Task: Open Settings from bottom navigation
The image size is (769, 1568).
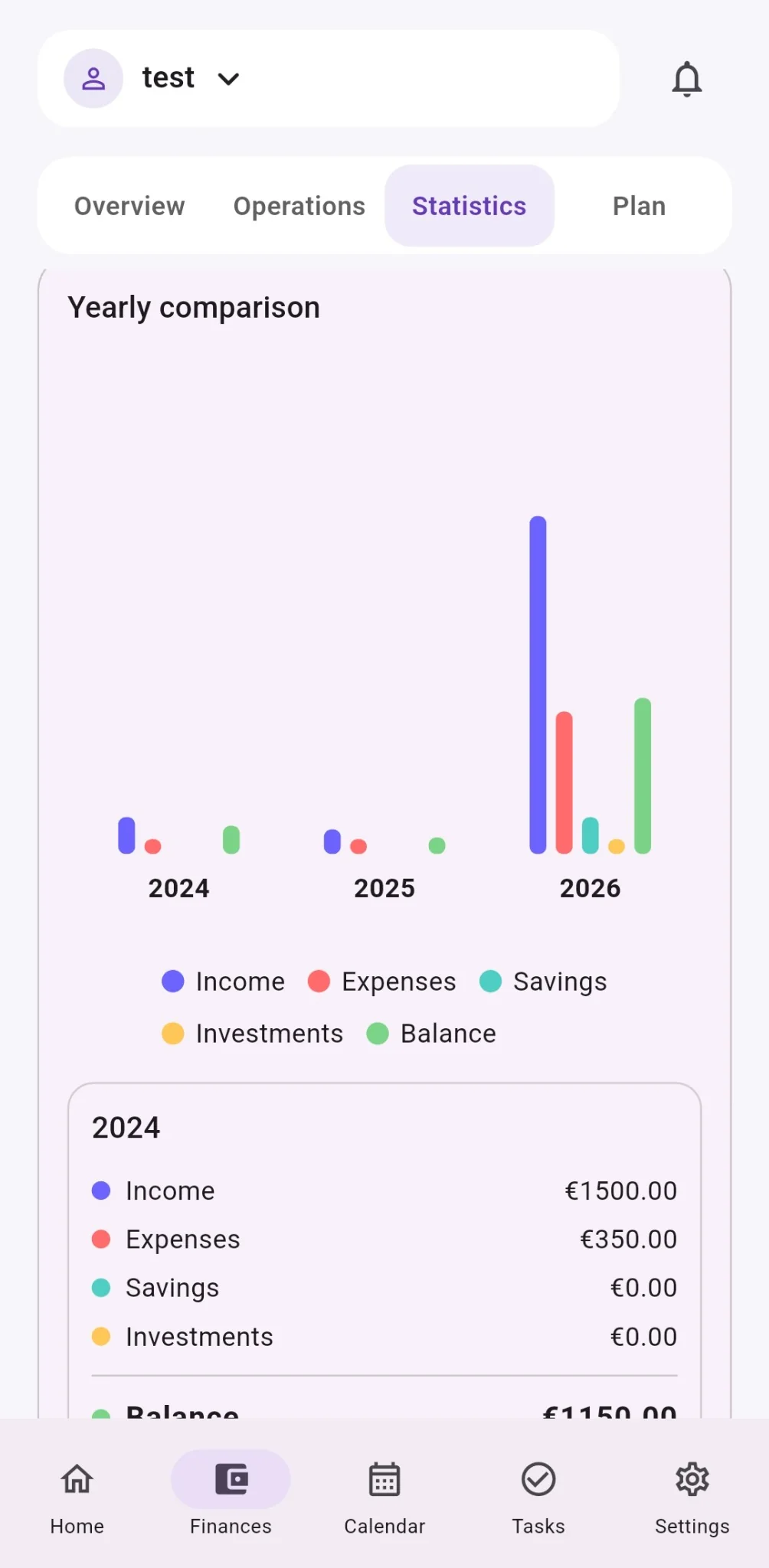Action: click(692, 1498)
